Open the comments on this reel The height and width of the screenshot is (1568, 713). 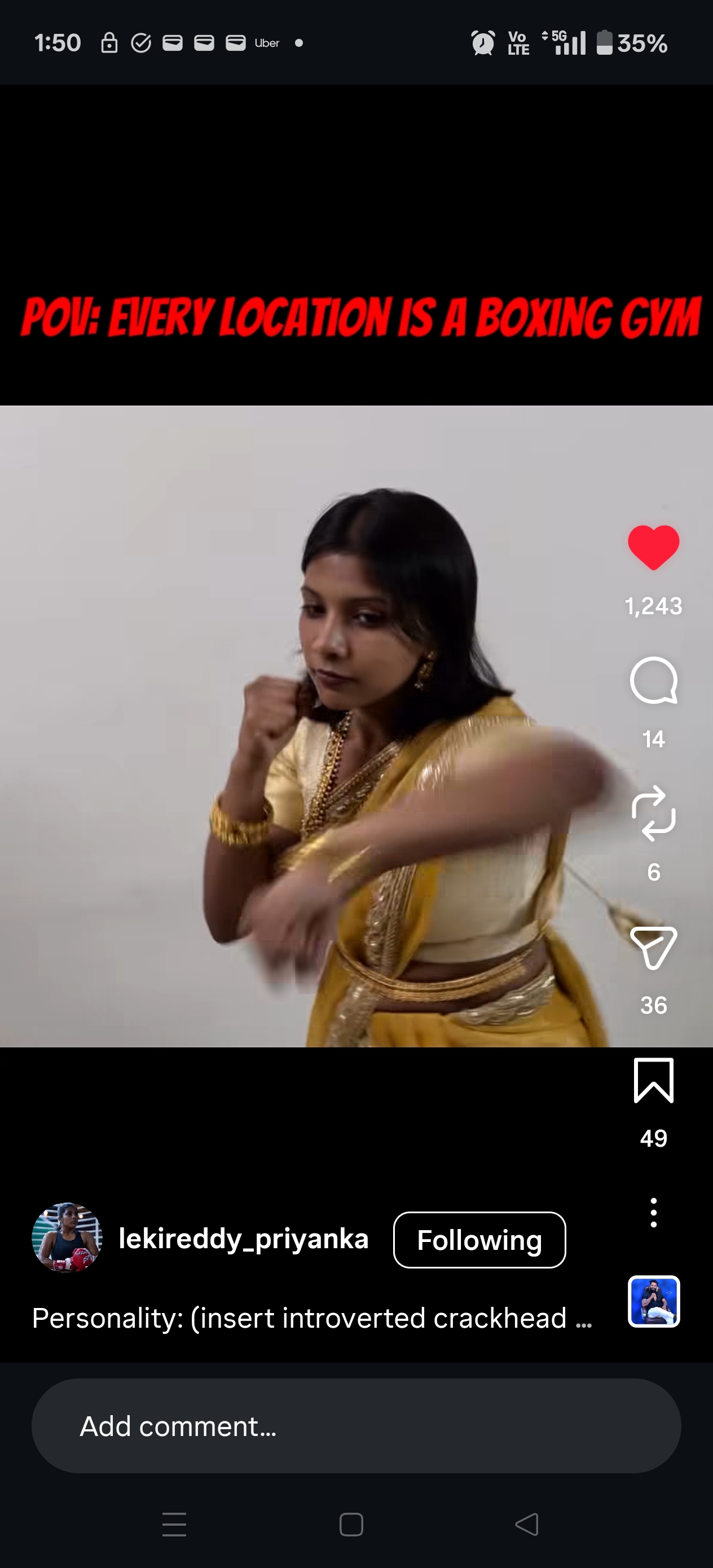pyautogui.click(x=653, y=681)
